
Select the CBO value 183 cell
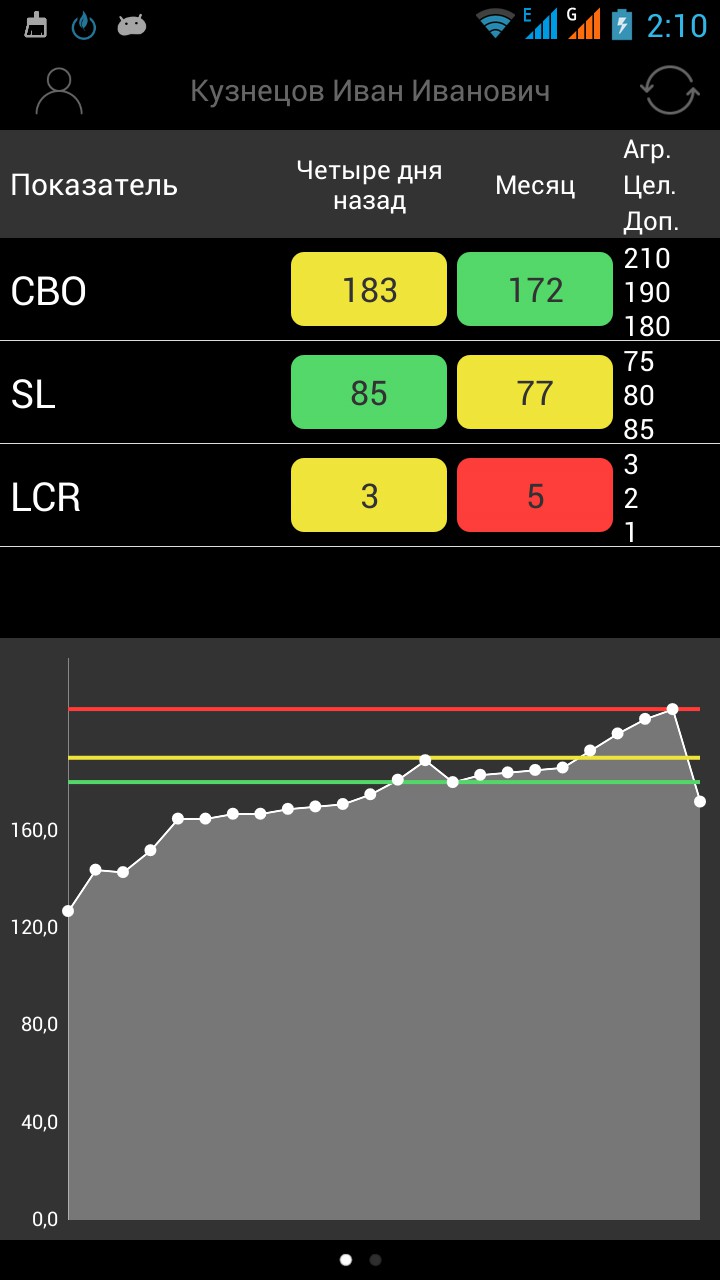coord(369,290)
